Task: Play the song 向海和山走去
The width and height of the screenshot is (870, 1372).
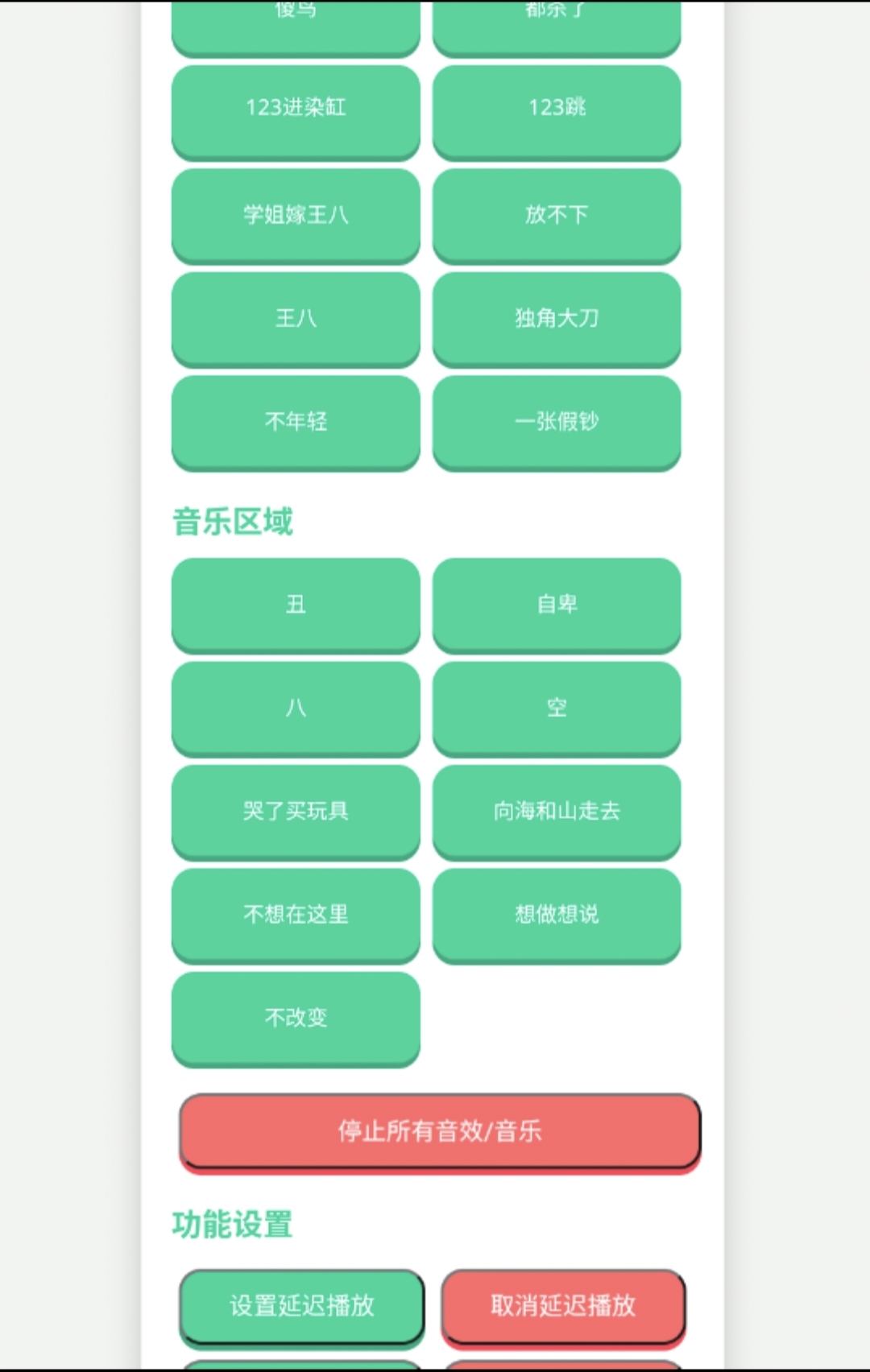Action: click(557, 811)
